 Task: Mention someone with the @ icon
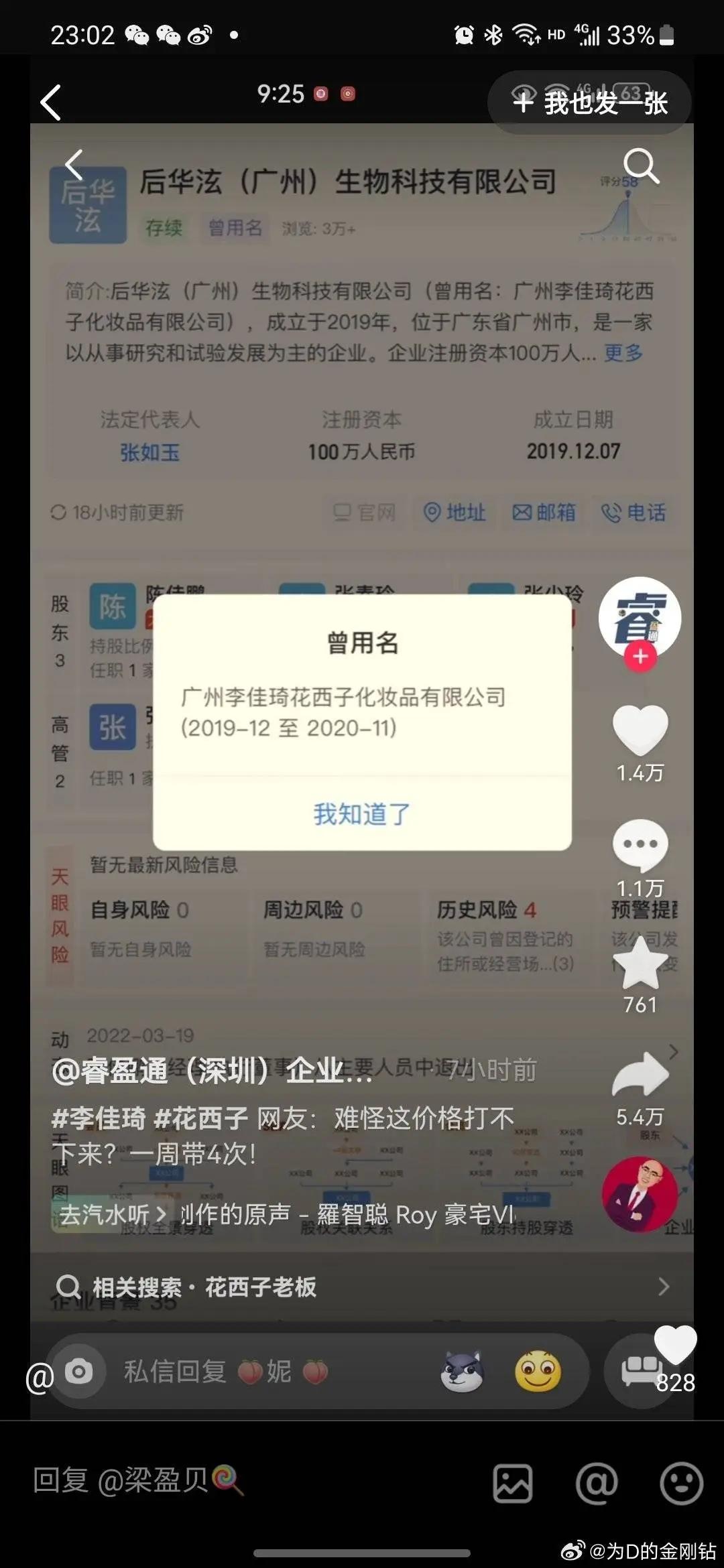[597, 1483]
